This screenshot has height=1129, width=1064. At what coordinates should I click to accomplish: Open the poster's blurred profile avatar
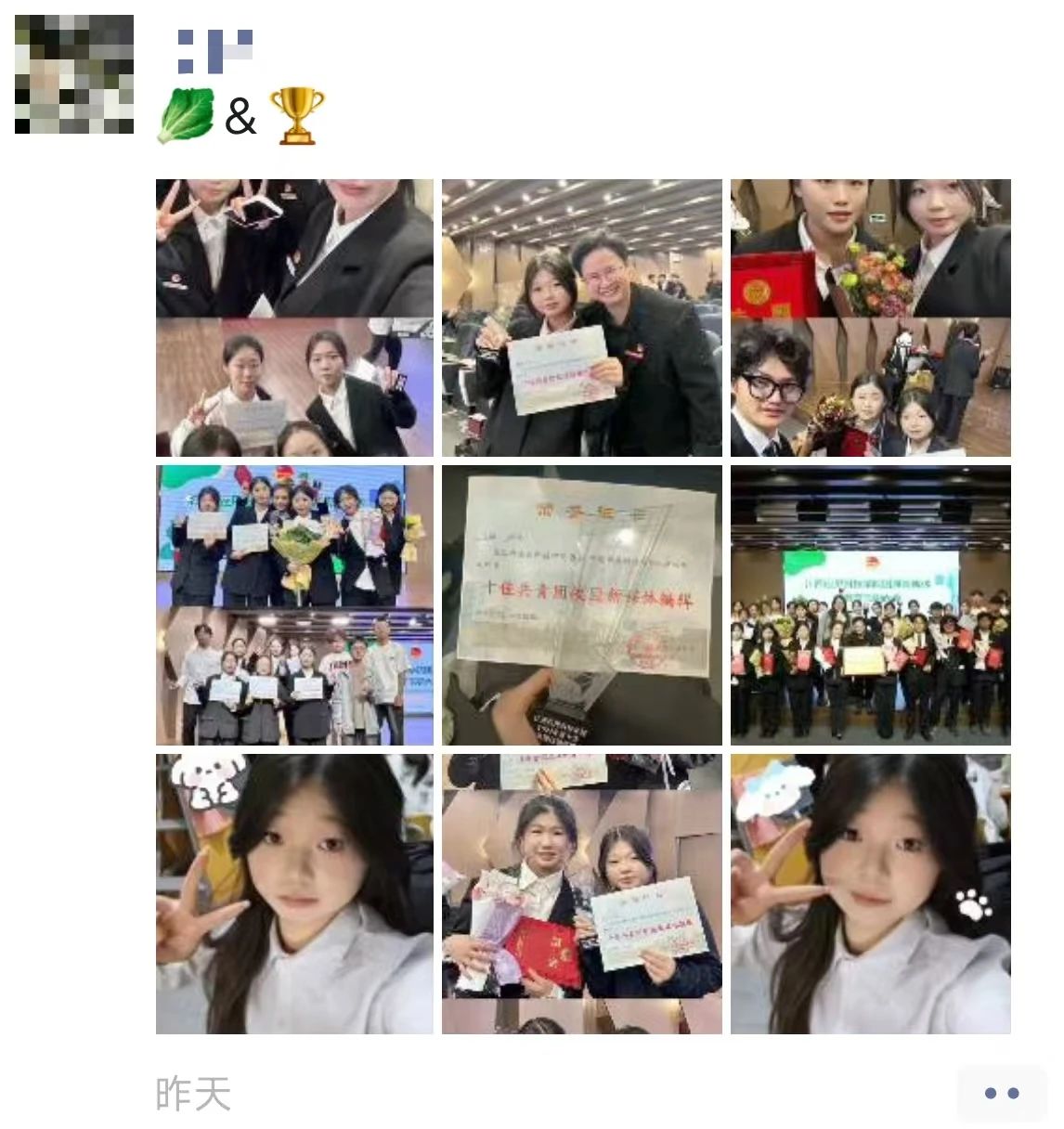tap(74, 74)
